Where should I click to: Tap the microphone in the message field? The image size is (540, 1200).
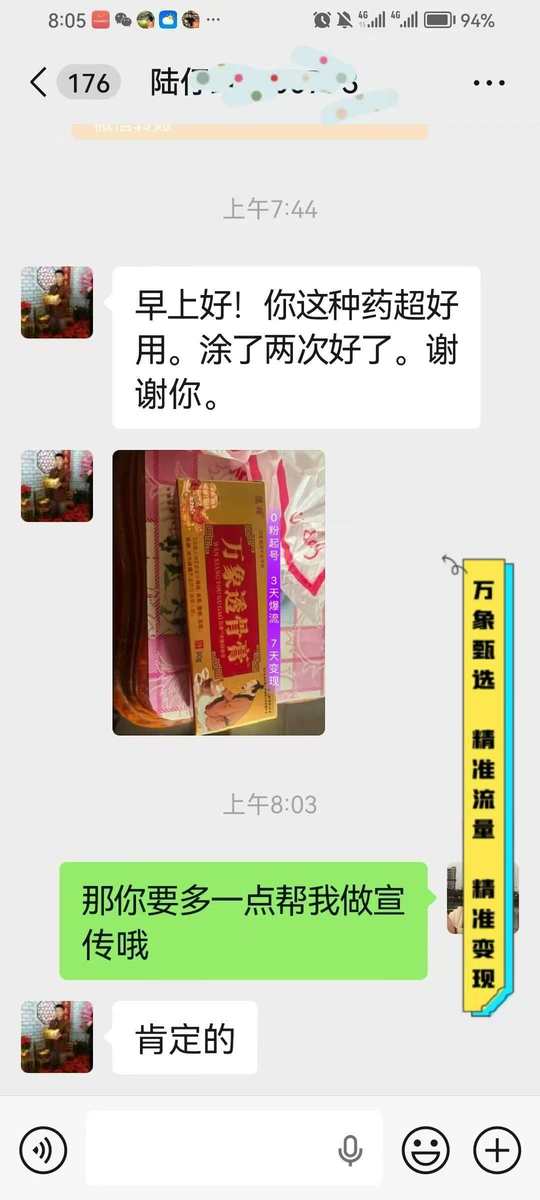tap(350, 1150)
